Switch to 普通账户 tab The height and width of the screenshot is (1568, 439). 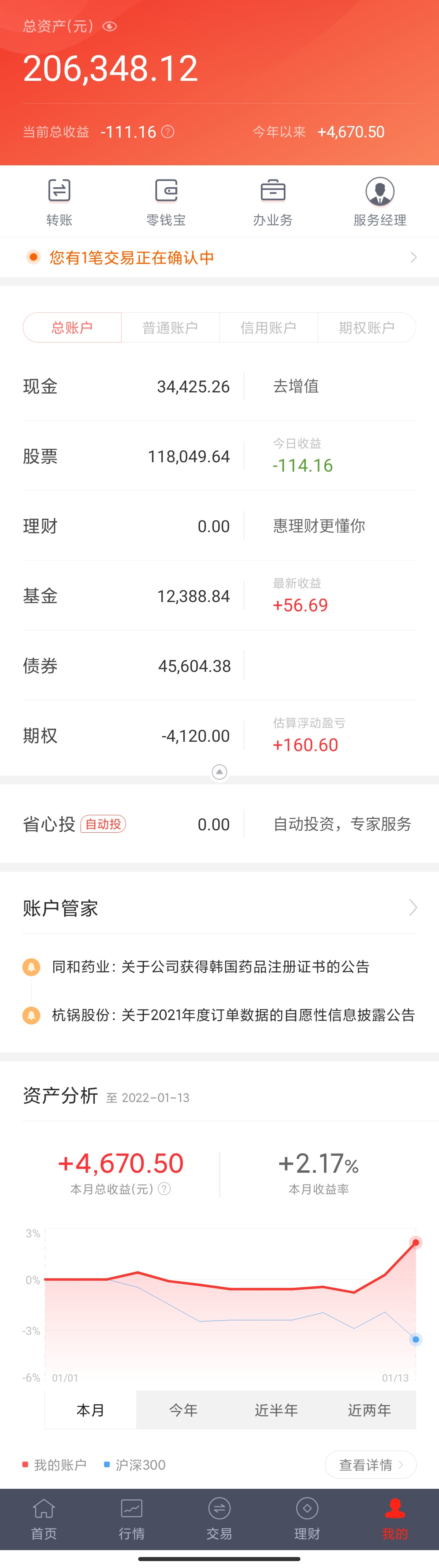pos(170,327)
